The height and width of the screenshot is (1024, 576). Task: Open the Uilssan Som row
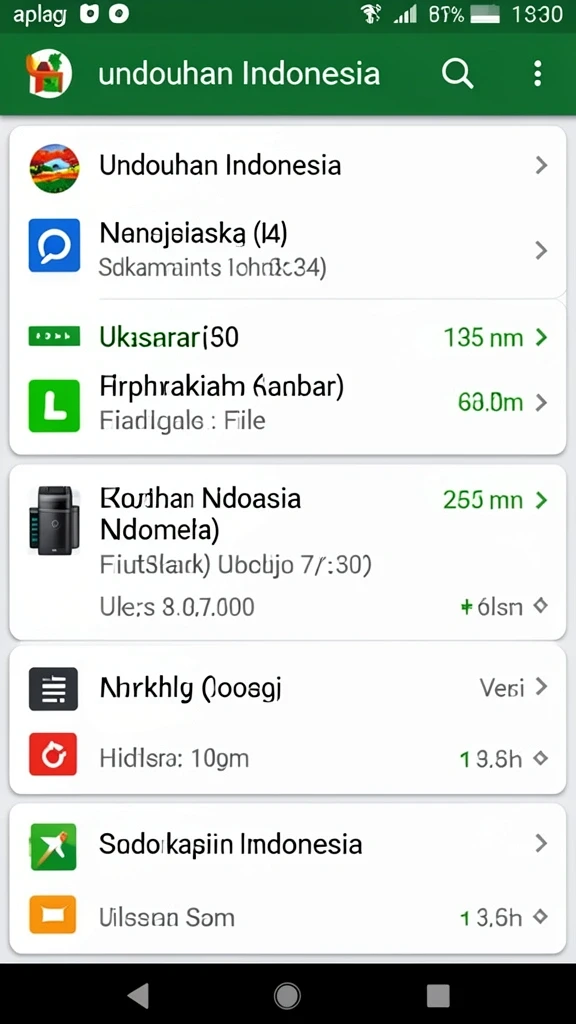click(287, 918)
